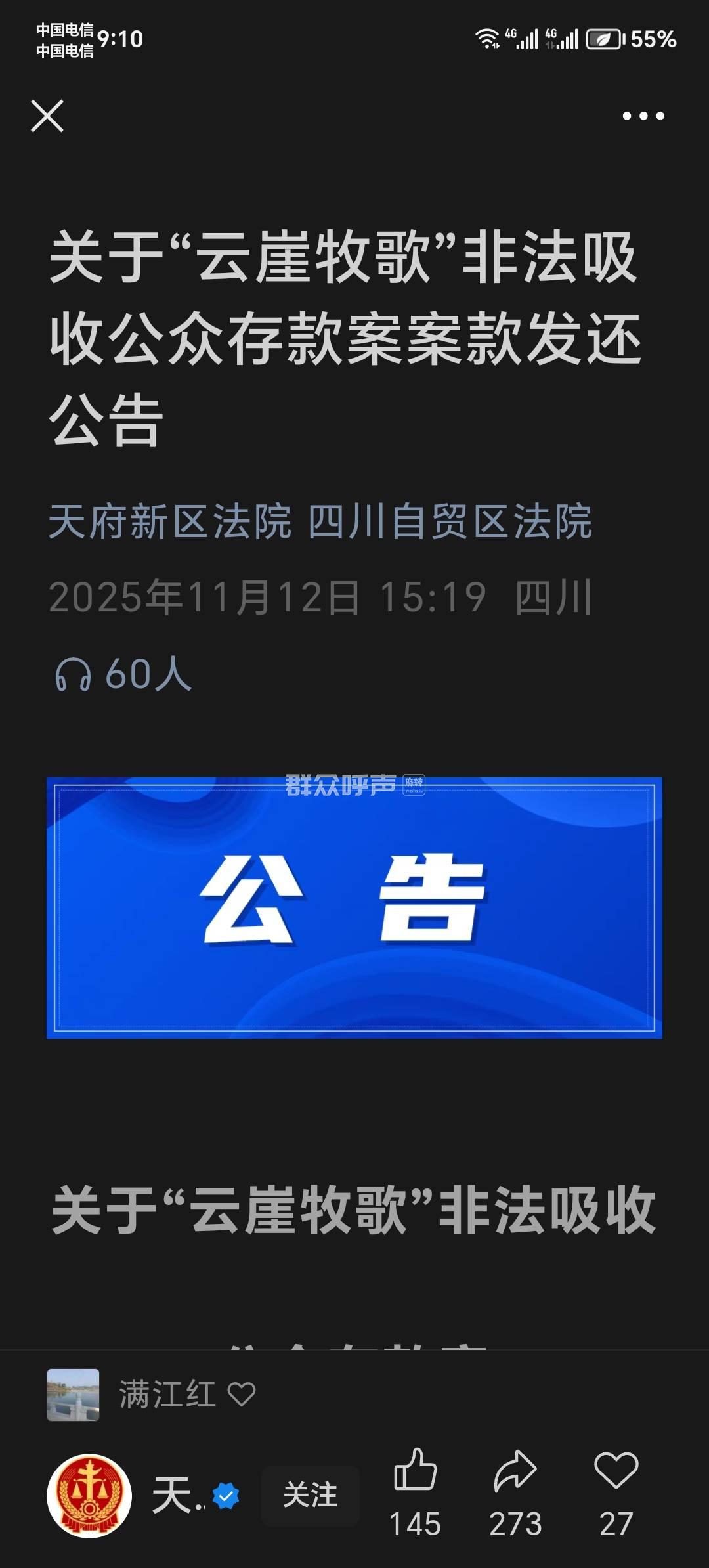Open the court account avatar
The image size is (709, 1568).
[x=89, y=1495]
